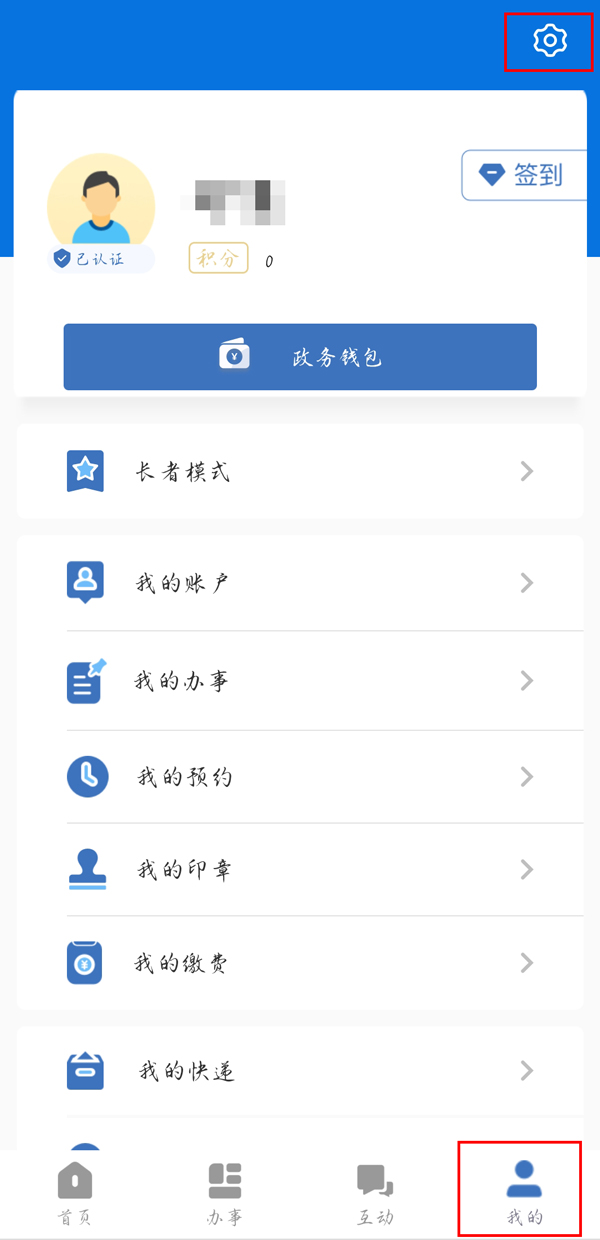Switch to the 办事 tab
600x1240 pixels.
tap(225, 1193)
